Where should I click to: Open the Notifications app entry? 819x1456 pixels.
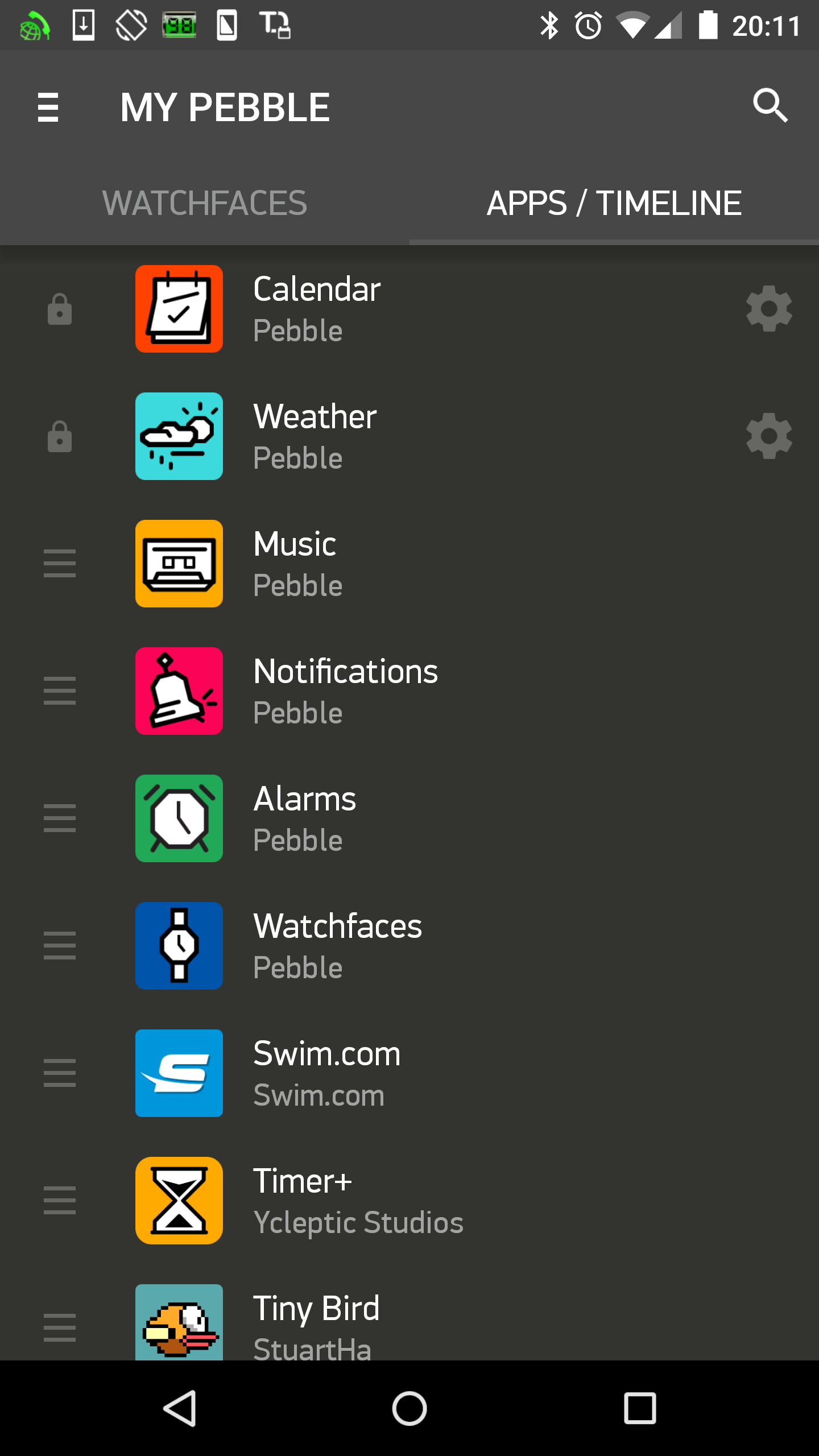409,691
